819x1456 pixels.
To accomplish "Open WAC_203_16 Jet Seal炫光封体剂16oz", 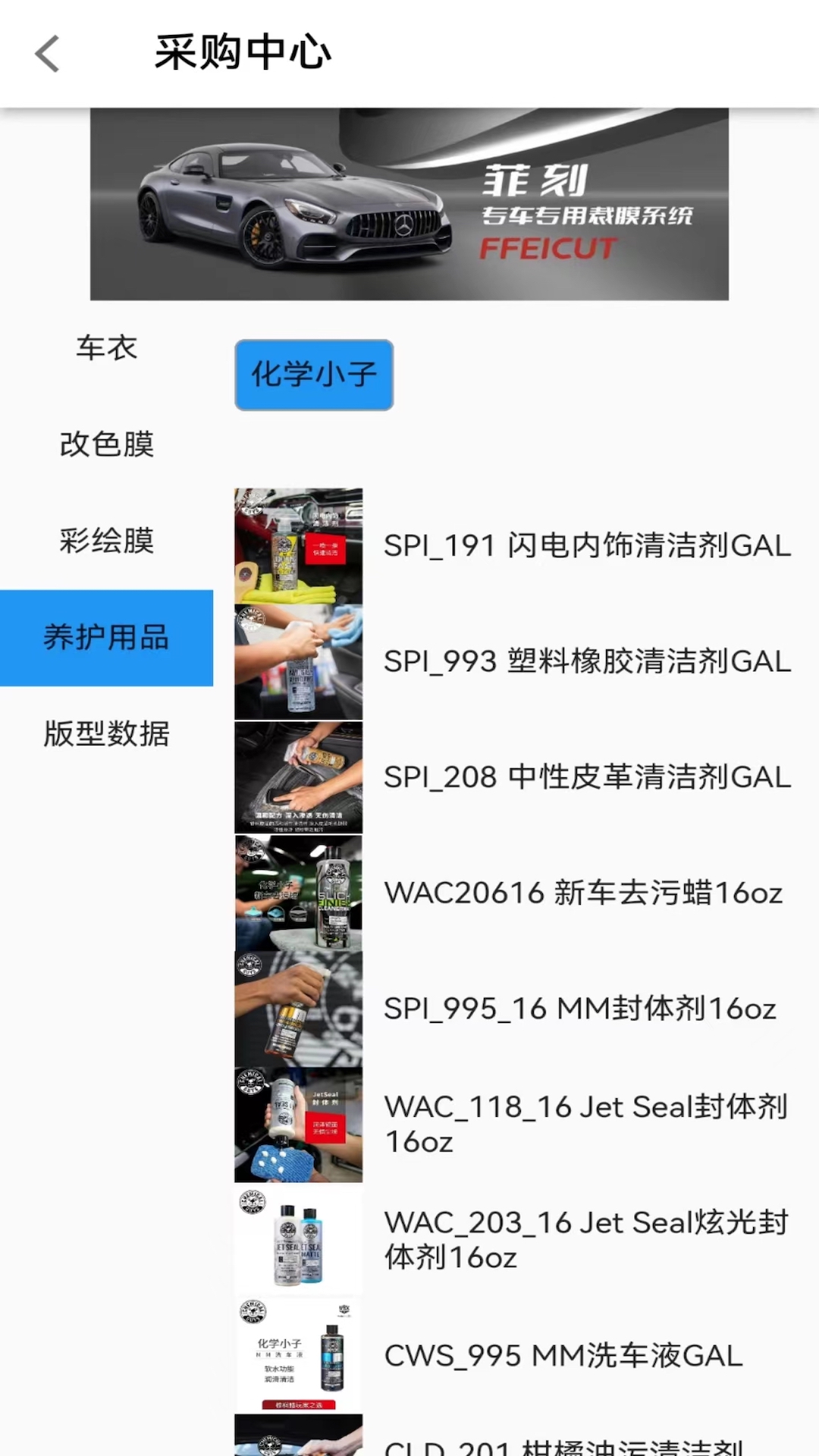I will (585, 1241).
